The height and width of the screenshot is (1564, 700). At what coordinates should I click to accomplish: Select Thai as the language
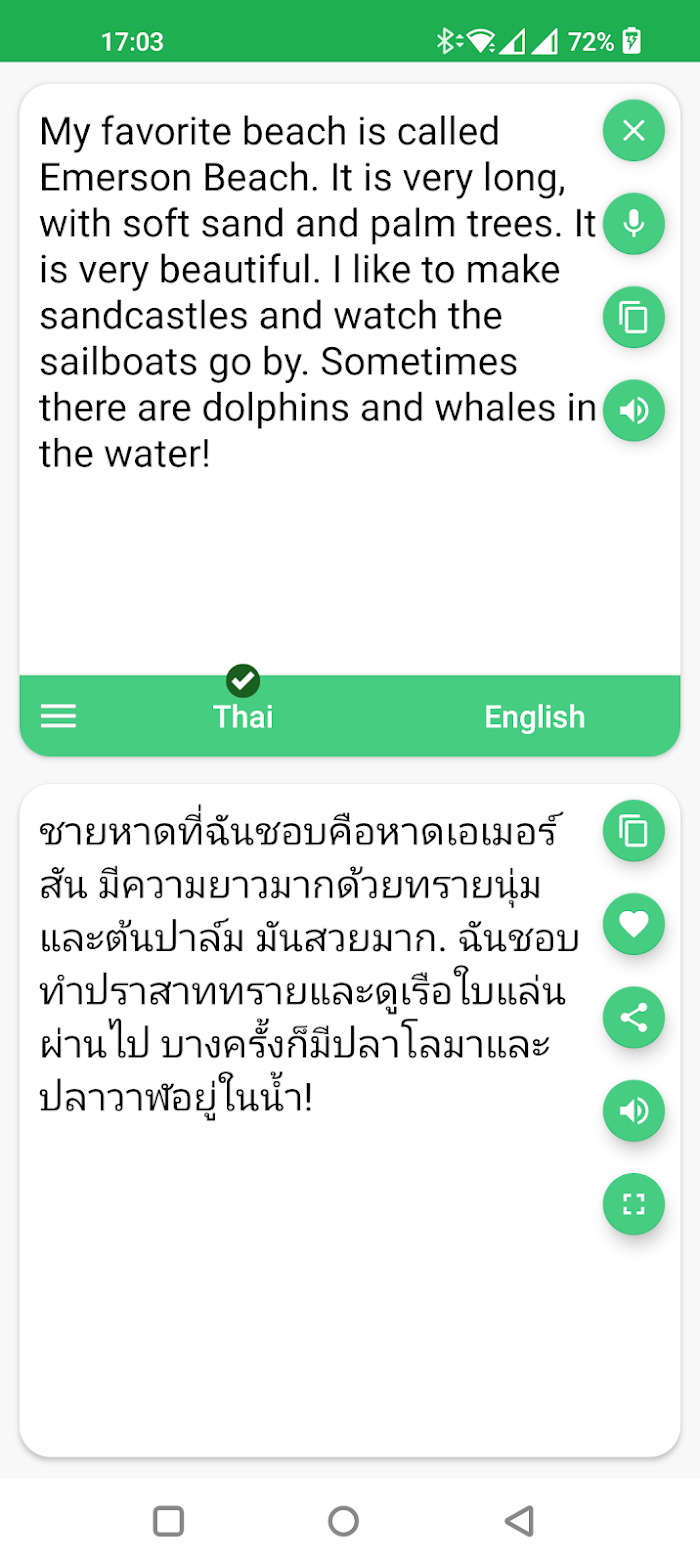pyautogui.click(x=243, y=716)
